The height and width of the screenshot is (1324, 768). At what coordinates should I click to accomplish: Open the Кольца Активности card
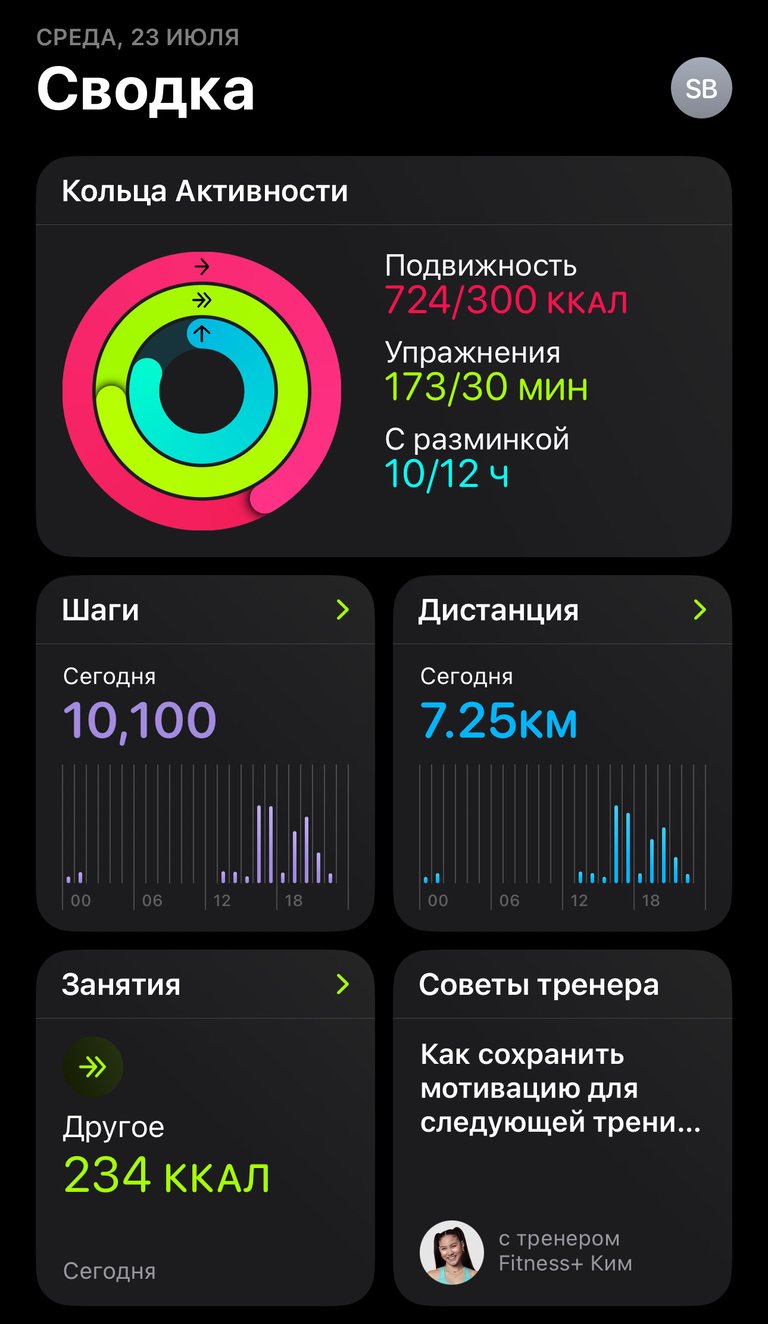[383, 356]
